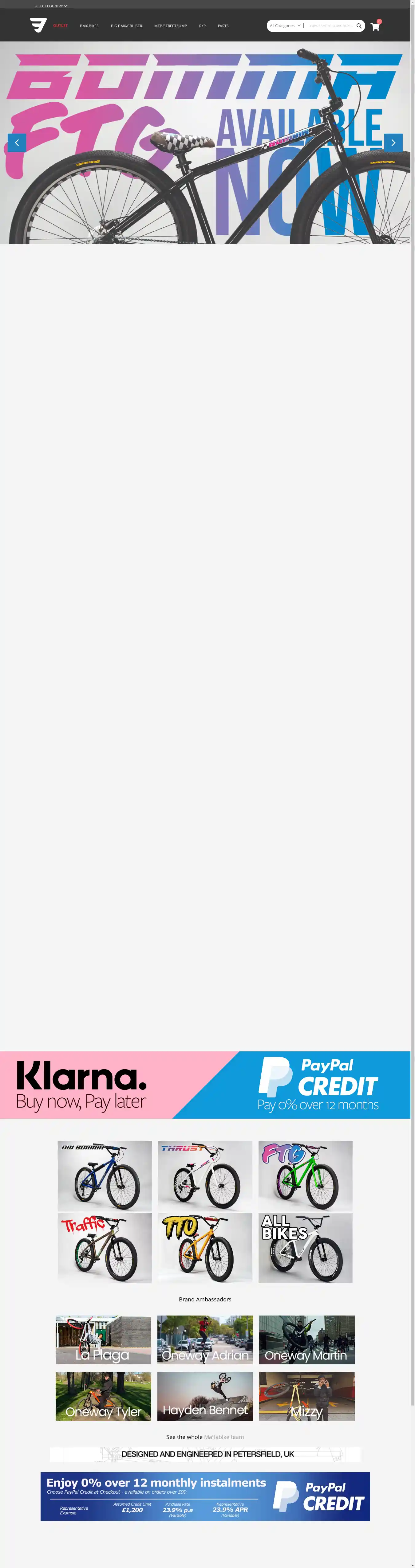The image size is (415, 1568).
Task: Open the All Bikes tile
Action: [305, 1248]
